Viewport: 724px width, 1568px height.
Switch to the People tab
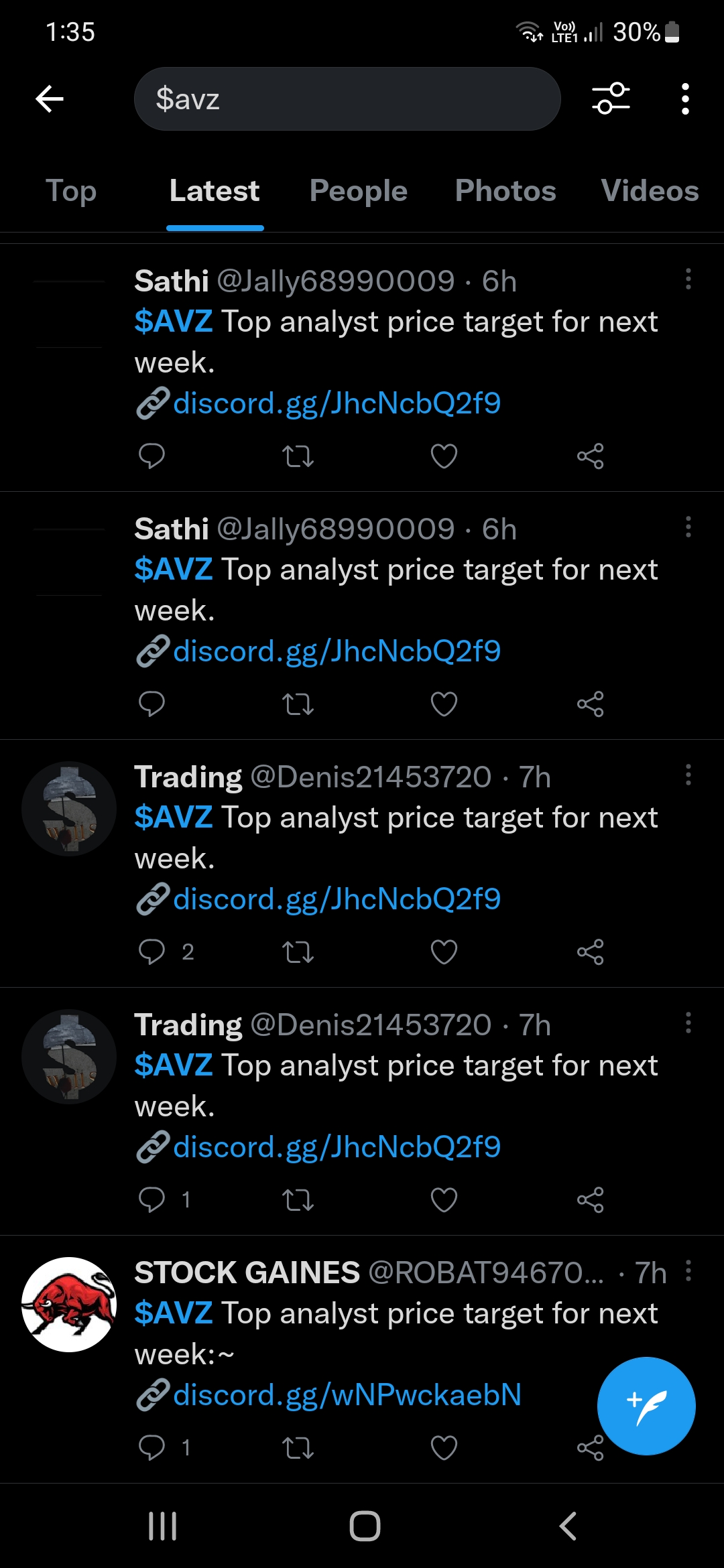(x=358, y=191)
